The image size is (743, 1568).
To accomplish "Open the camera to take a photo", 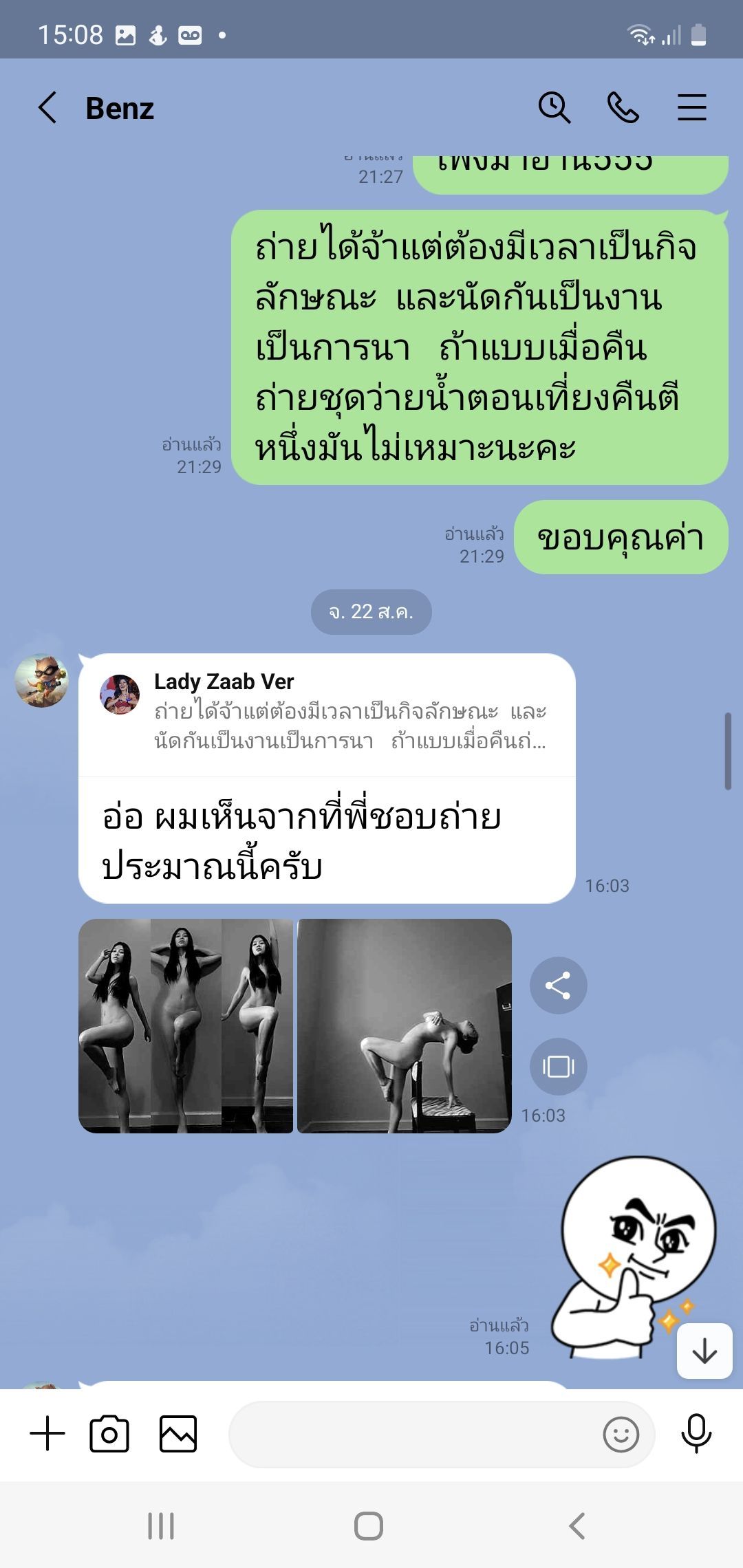I will point(109,1434).
